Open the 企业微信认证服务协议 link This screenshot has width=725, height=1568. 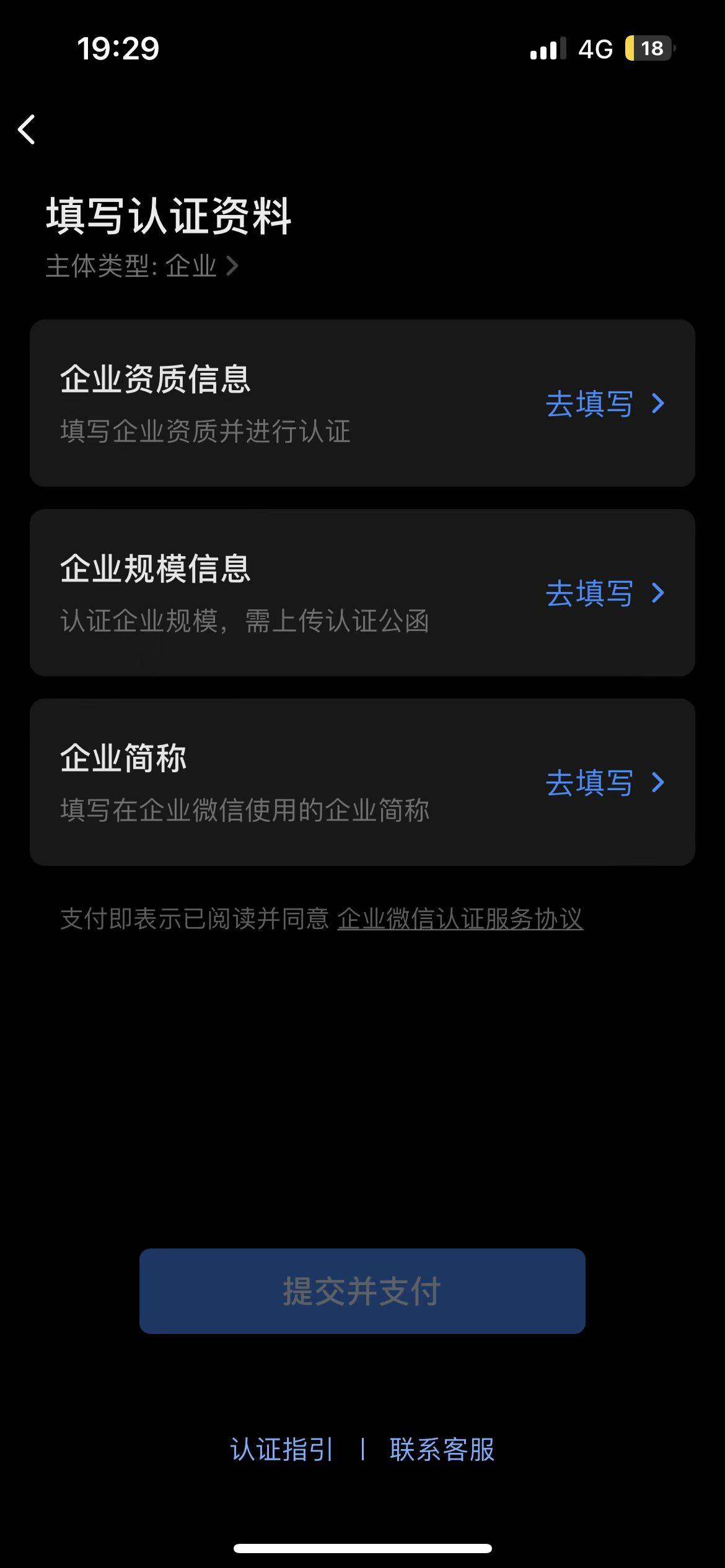460,919
